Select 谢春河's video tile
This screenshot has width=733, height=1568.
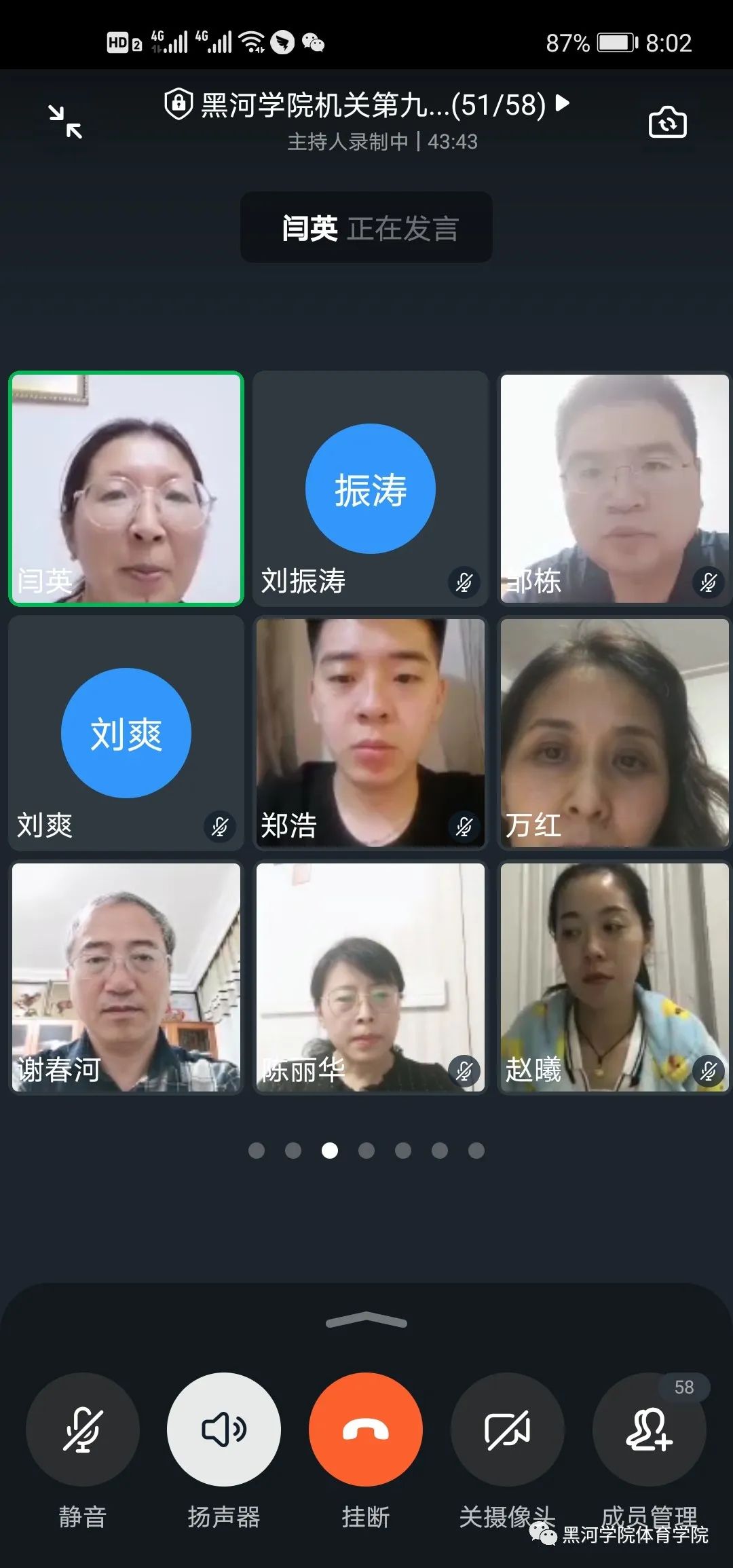tap(126, 977)
